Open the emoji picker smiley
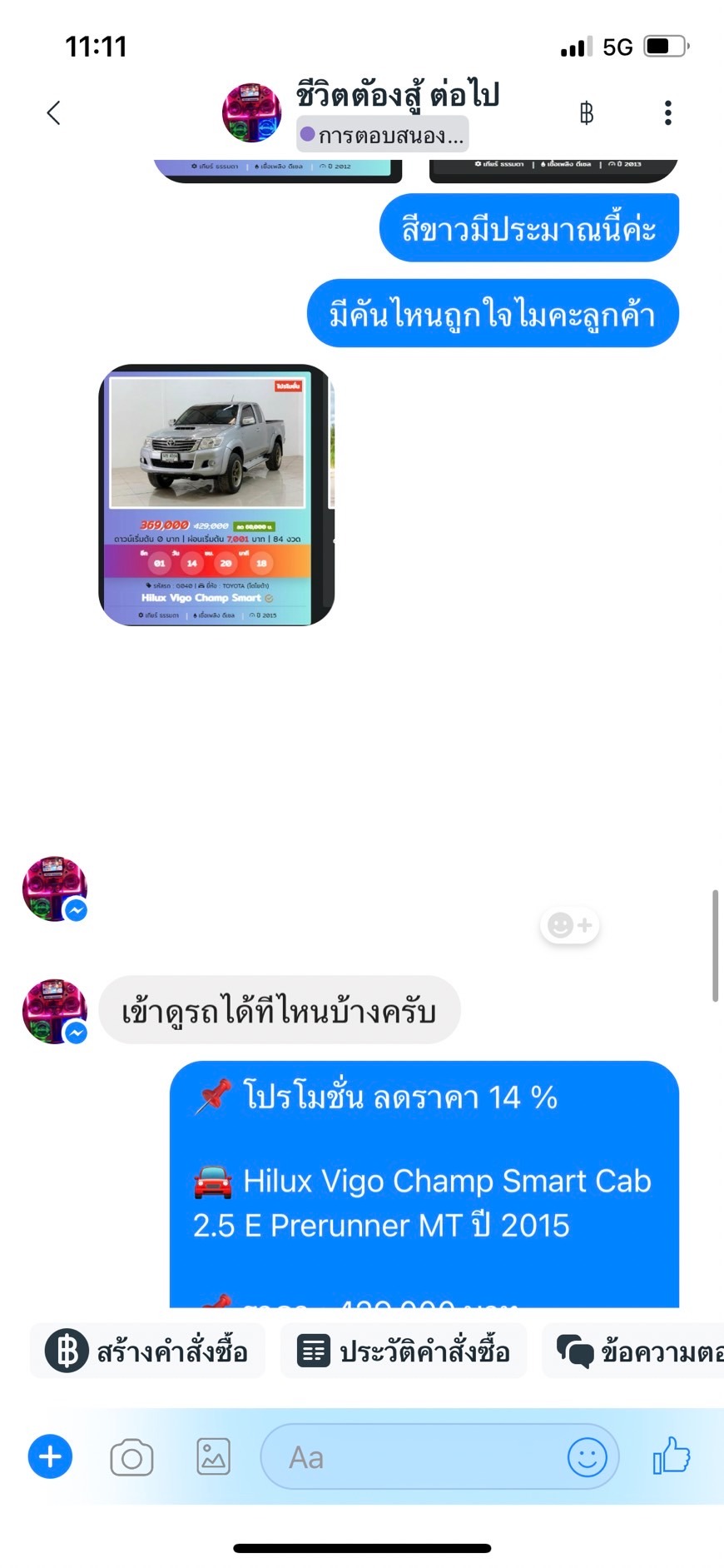 click(587, 1457)
